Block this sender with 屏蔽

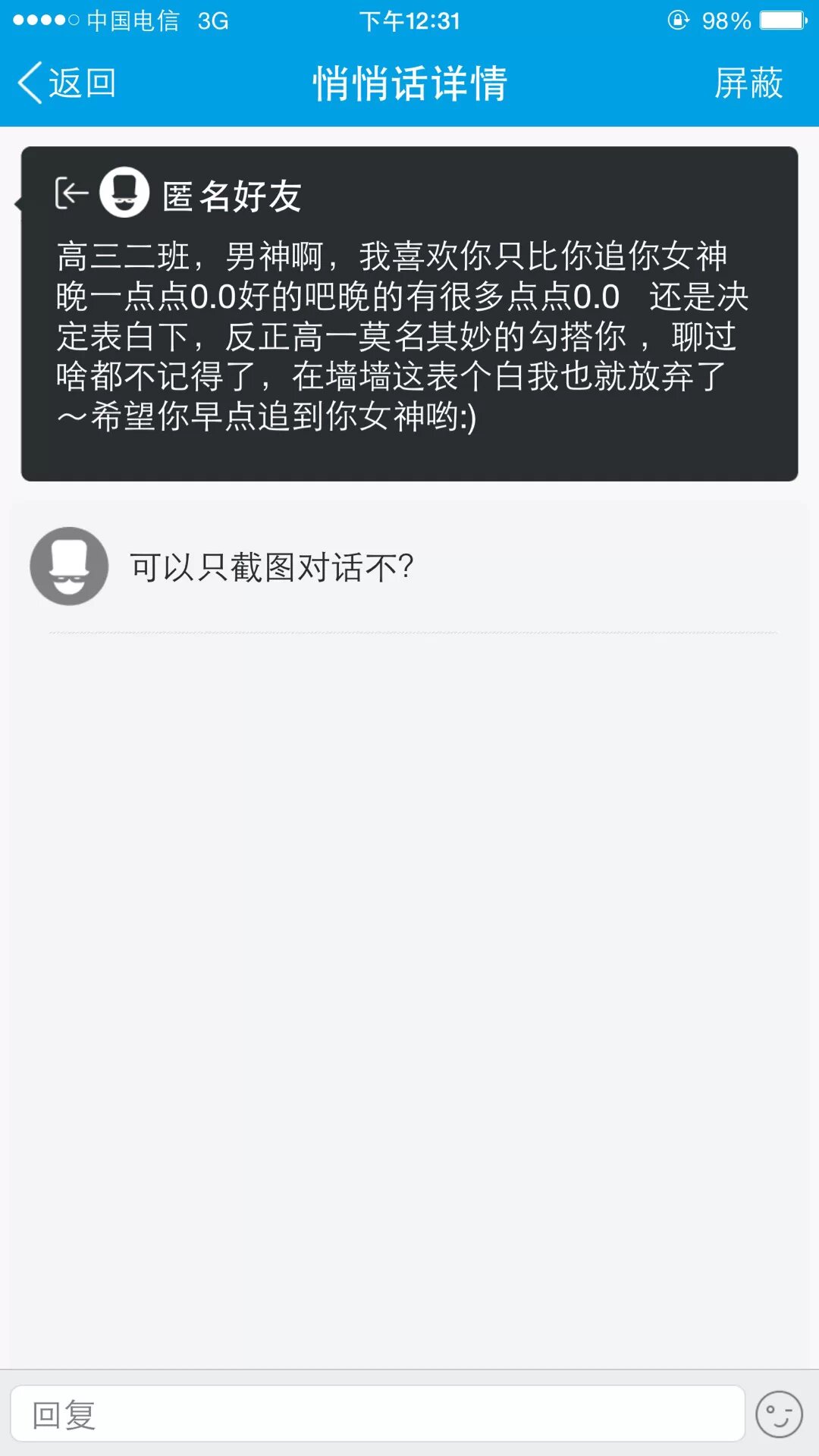click(748, 83)
